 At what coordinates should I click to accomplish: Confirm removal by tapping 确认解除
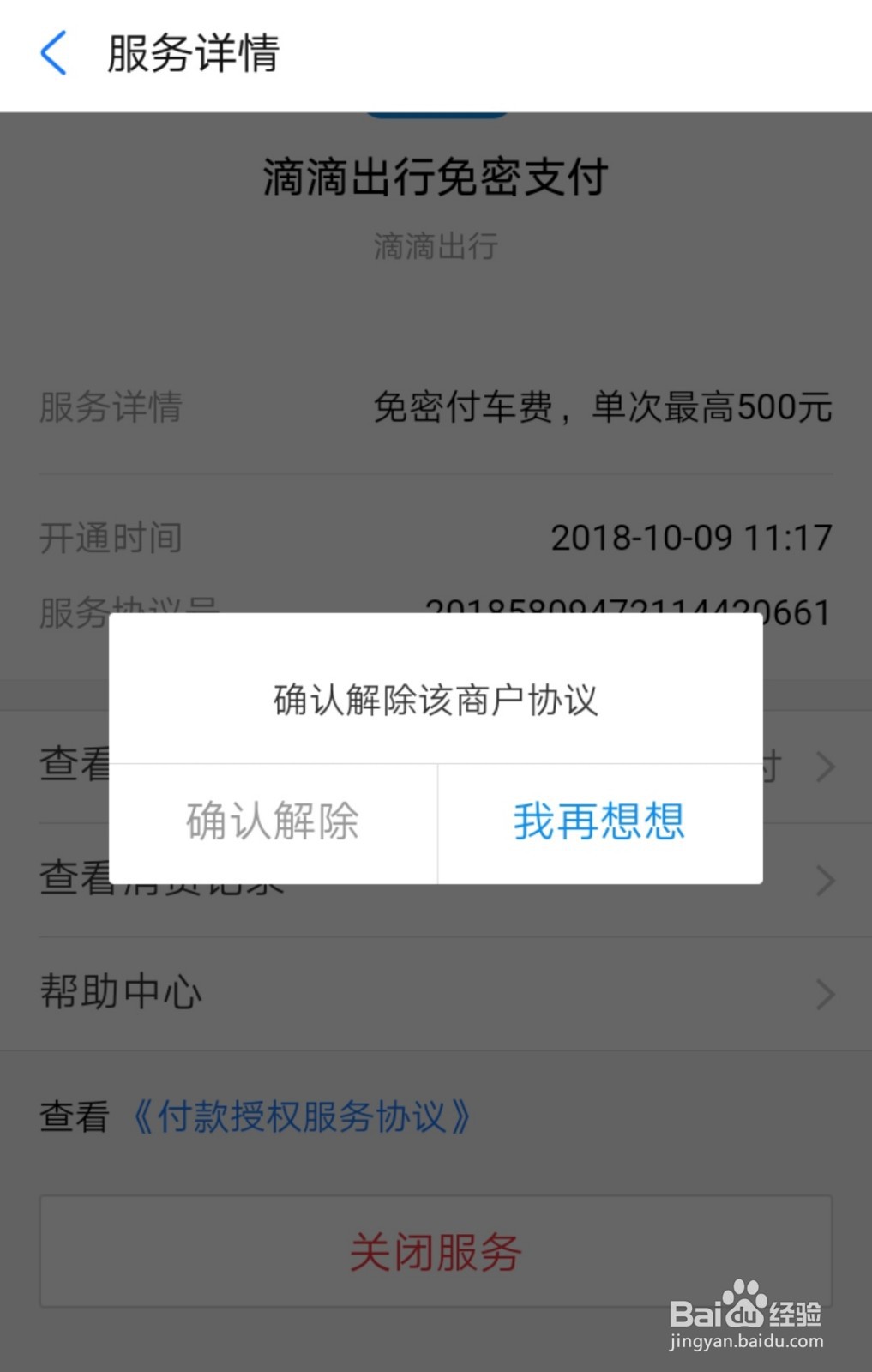tap(274, 821)
